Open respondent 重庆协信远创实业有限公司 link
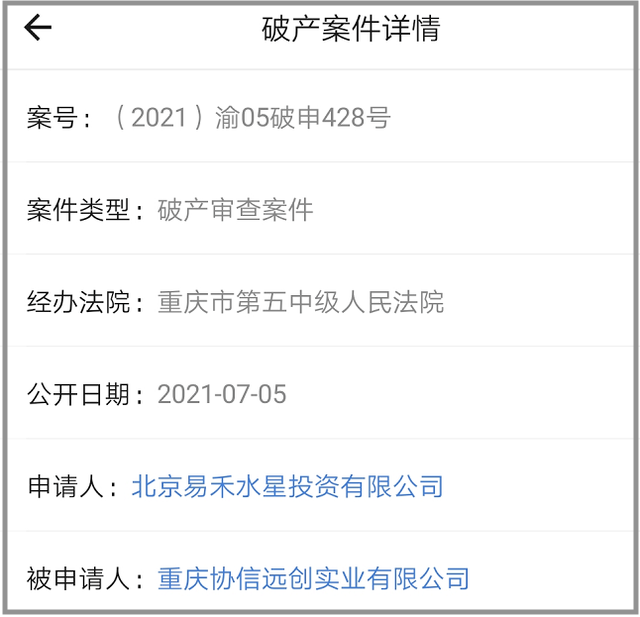Viewport: 640px width, 617px height. click(313, 579)
